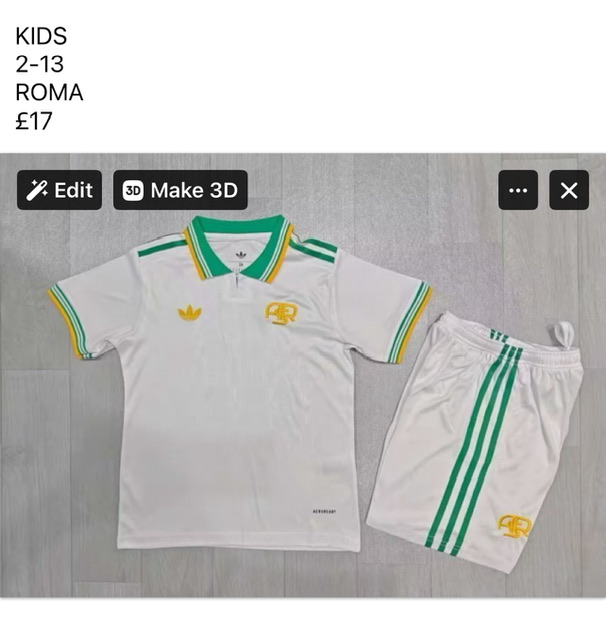Viewport: 606px width, 640px height.
Task: Tap the Edit button on the photo
Action: (x=60, y=190)
